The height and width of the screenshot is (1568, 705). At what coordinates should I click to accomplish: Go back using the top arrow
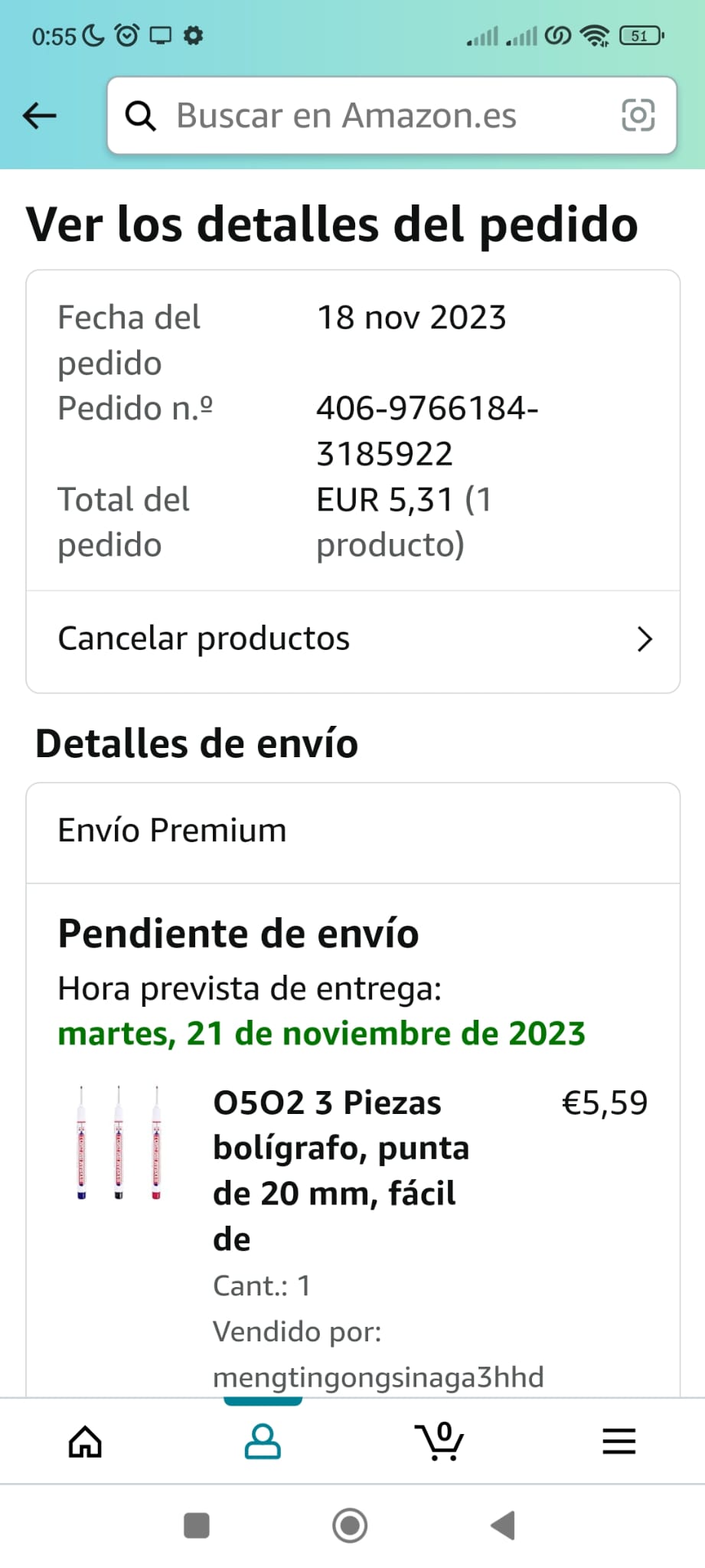pos(40,116)
